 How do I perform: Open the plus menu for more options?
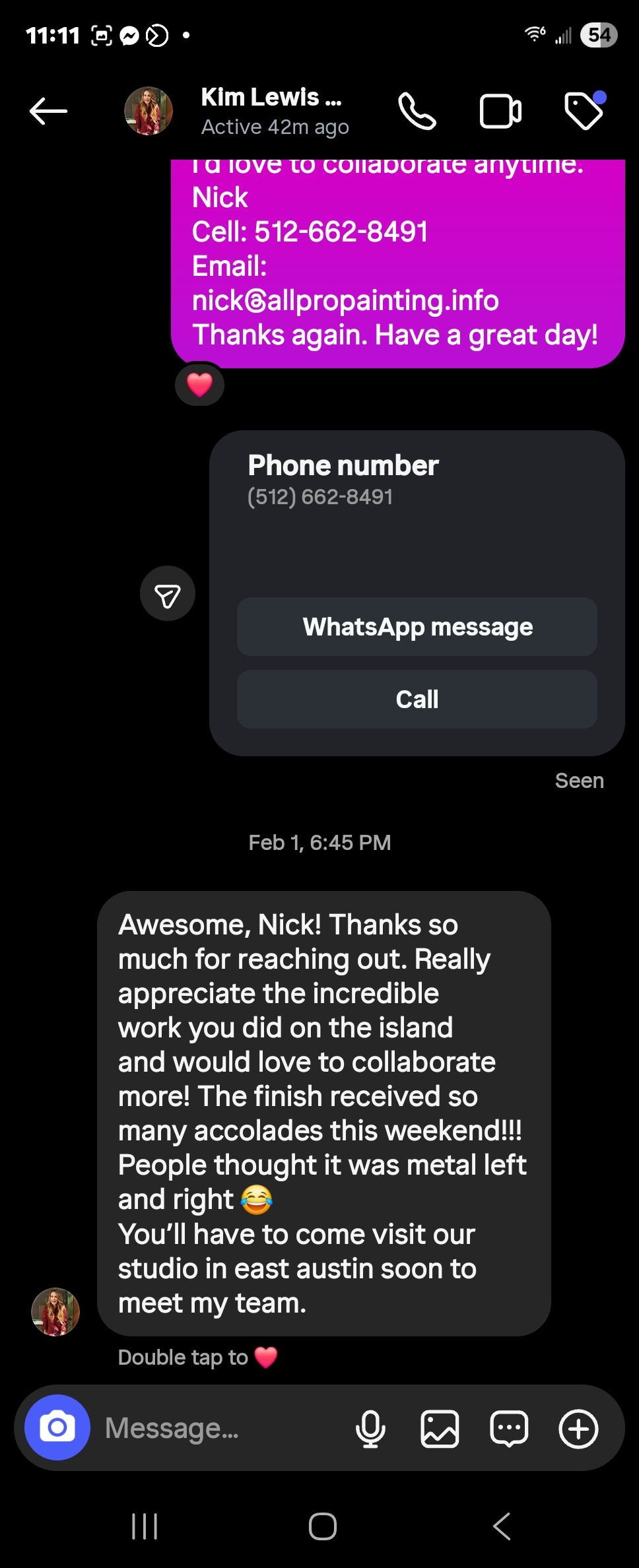tap(578, 1429)
